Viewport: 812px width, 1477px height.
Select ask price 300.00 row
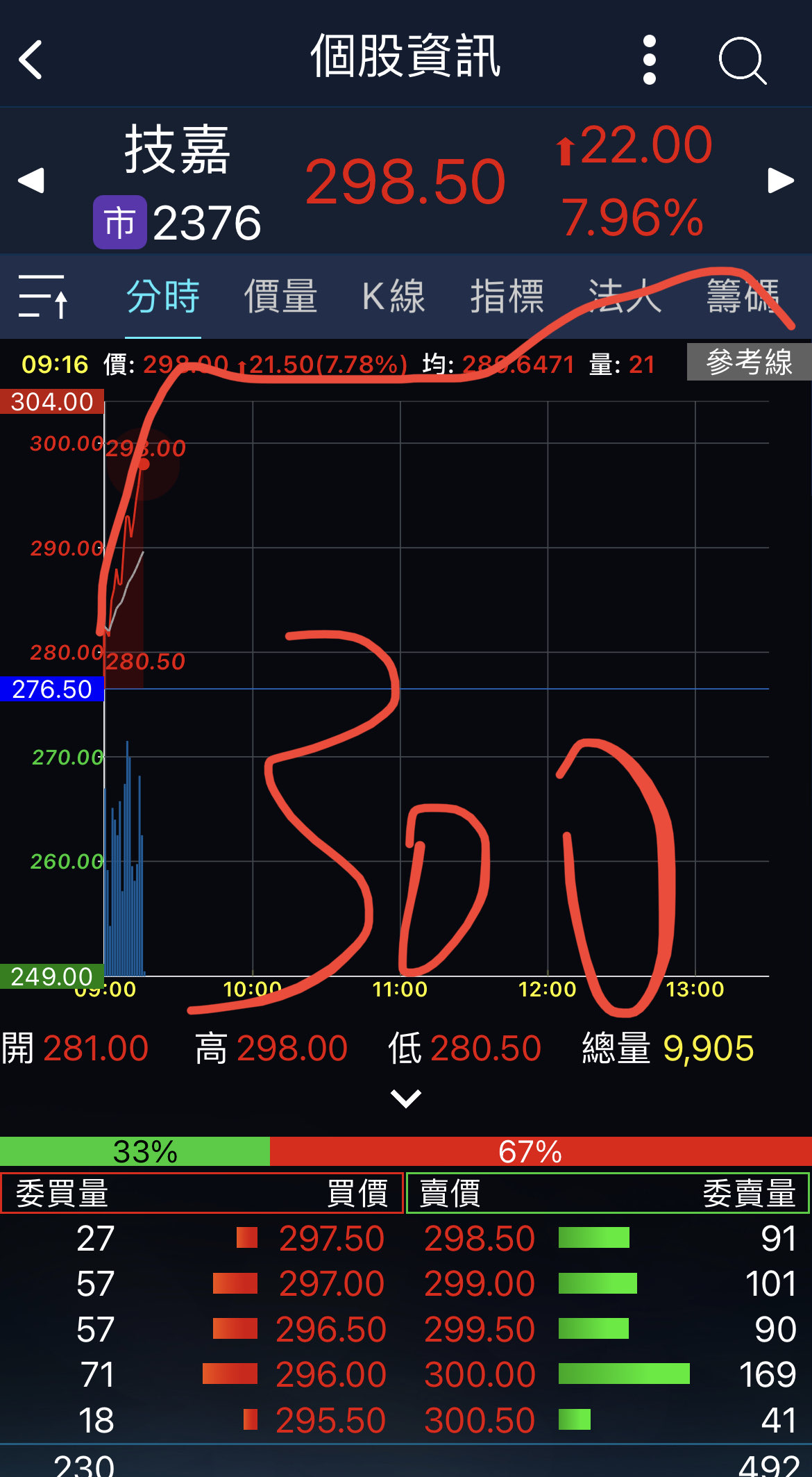pos(609,1374)
